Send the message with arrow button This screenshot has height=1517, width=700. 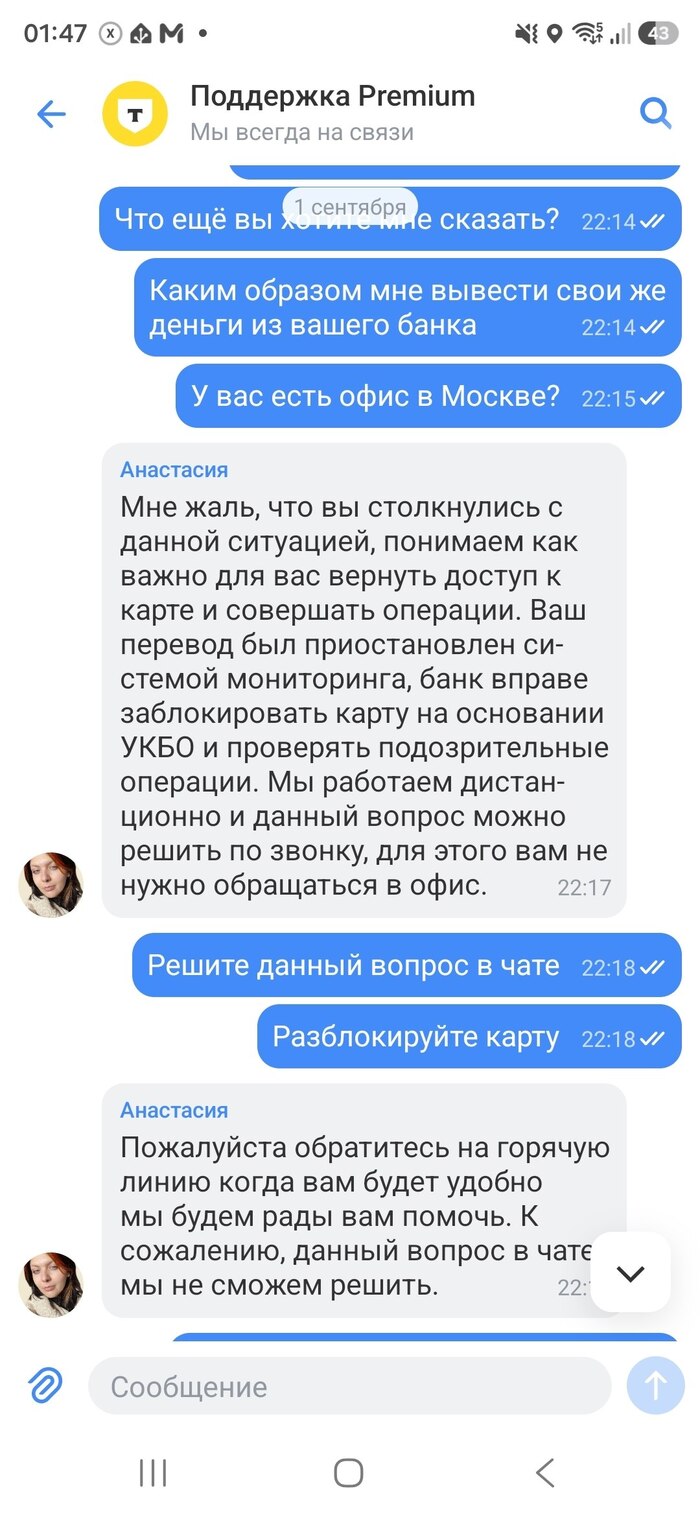[x=656, y=1385]
